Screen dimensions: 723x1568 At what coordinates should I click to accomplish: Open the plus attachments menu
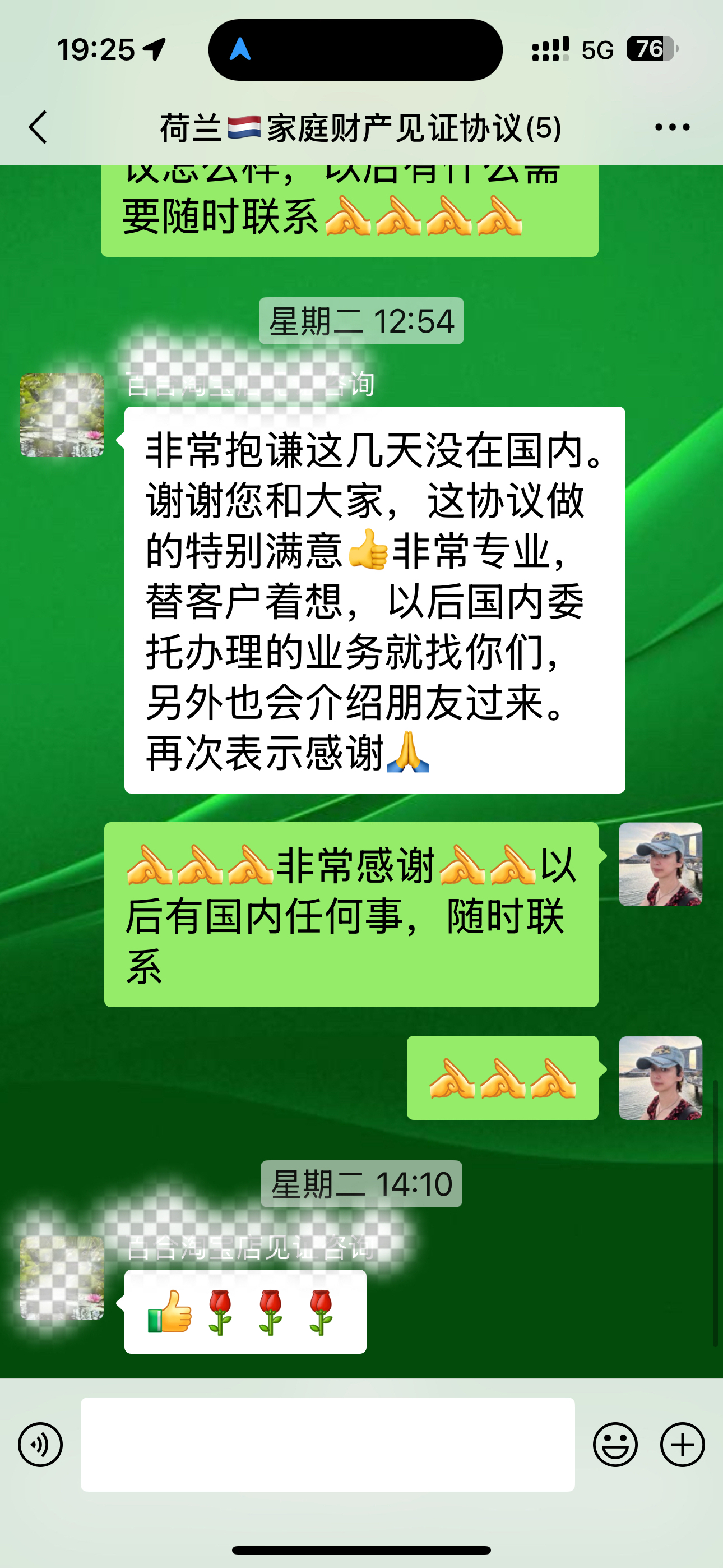click(682, 1445)
